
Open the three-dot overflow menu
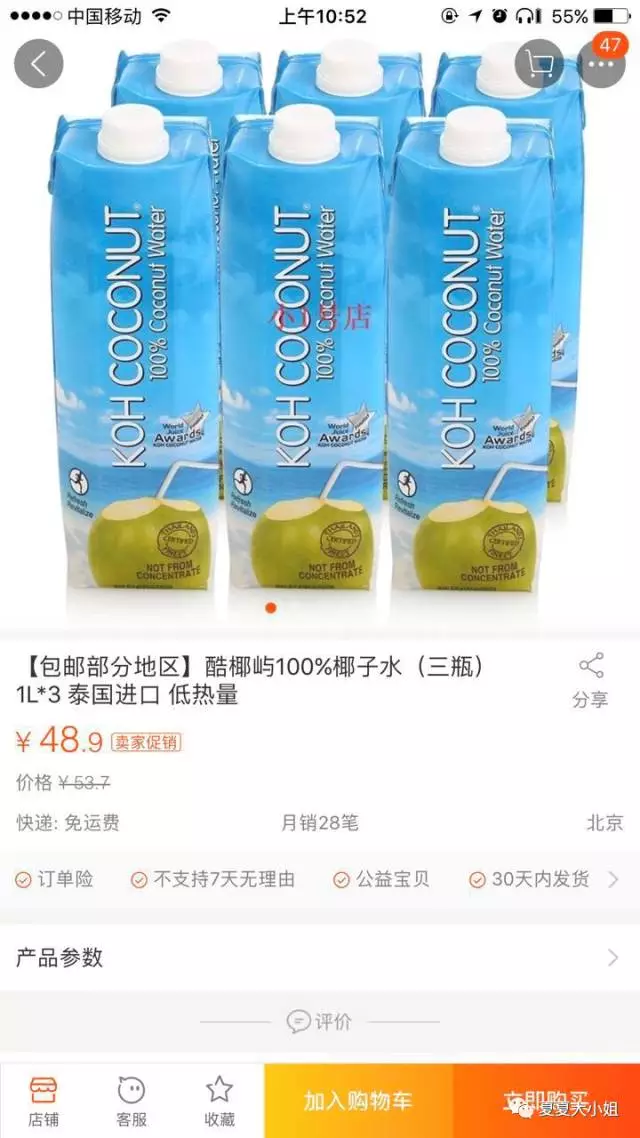click(602, 64)
